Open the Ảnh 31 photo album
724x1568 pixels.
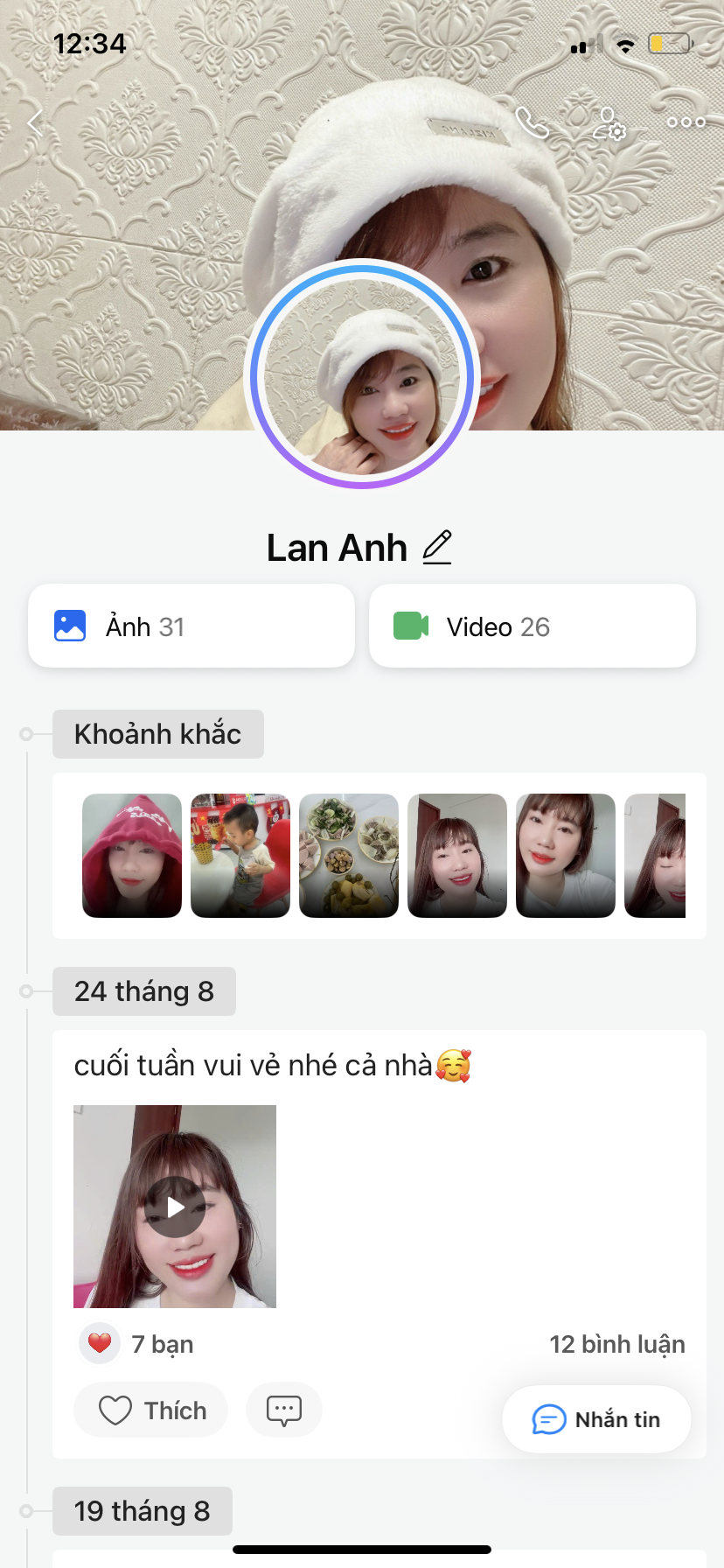(x=191, y=626)
